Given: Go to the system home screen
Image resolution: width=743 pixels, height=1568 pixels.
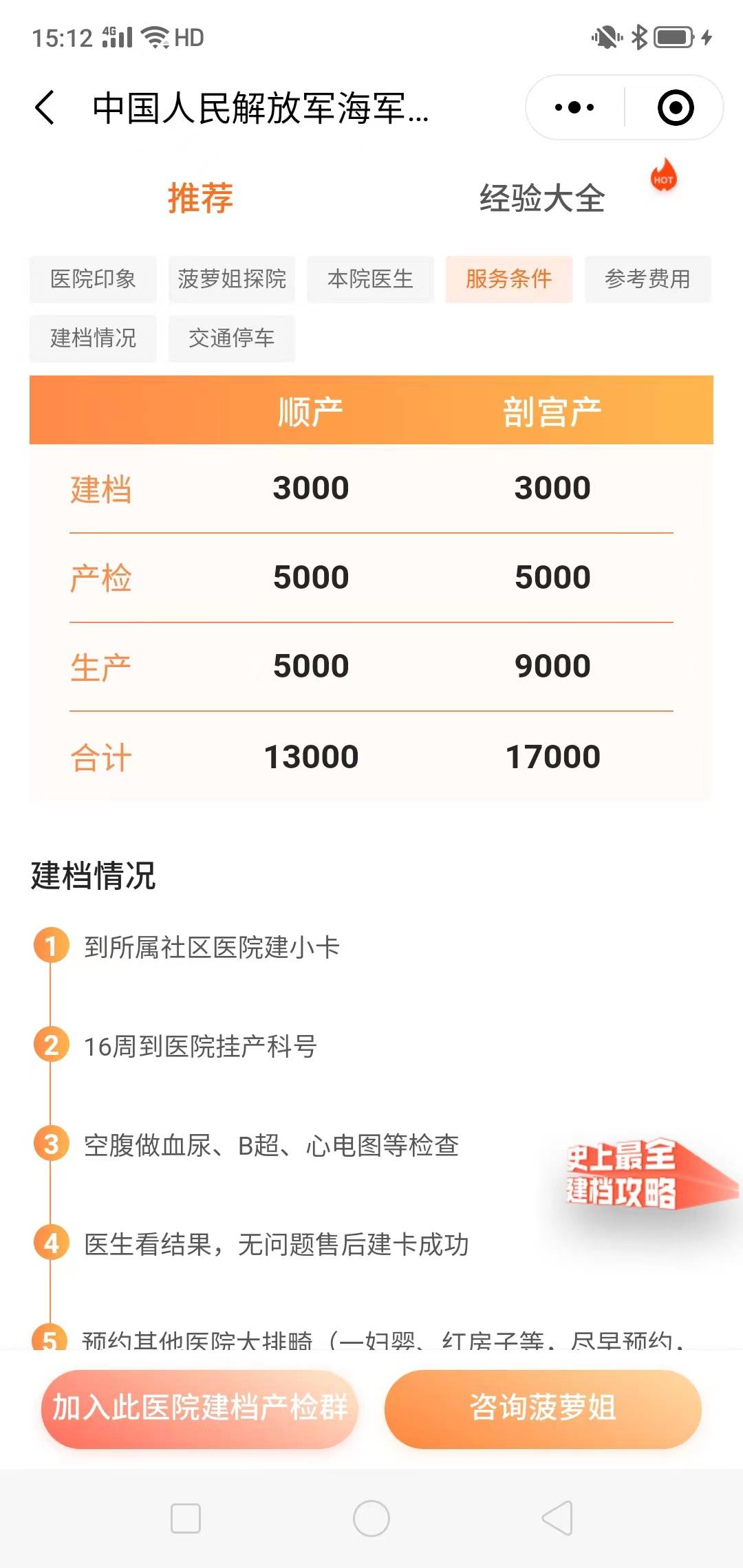Looking at the screenshot, I should (371, 1518).
